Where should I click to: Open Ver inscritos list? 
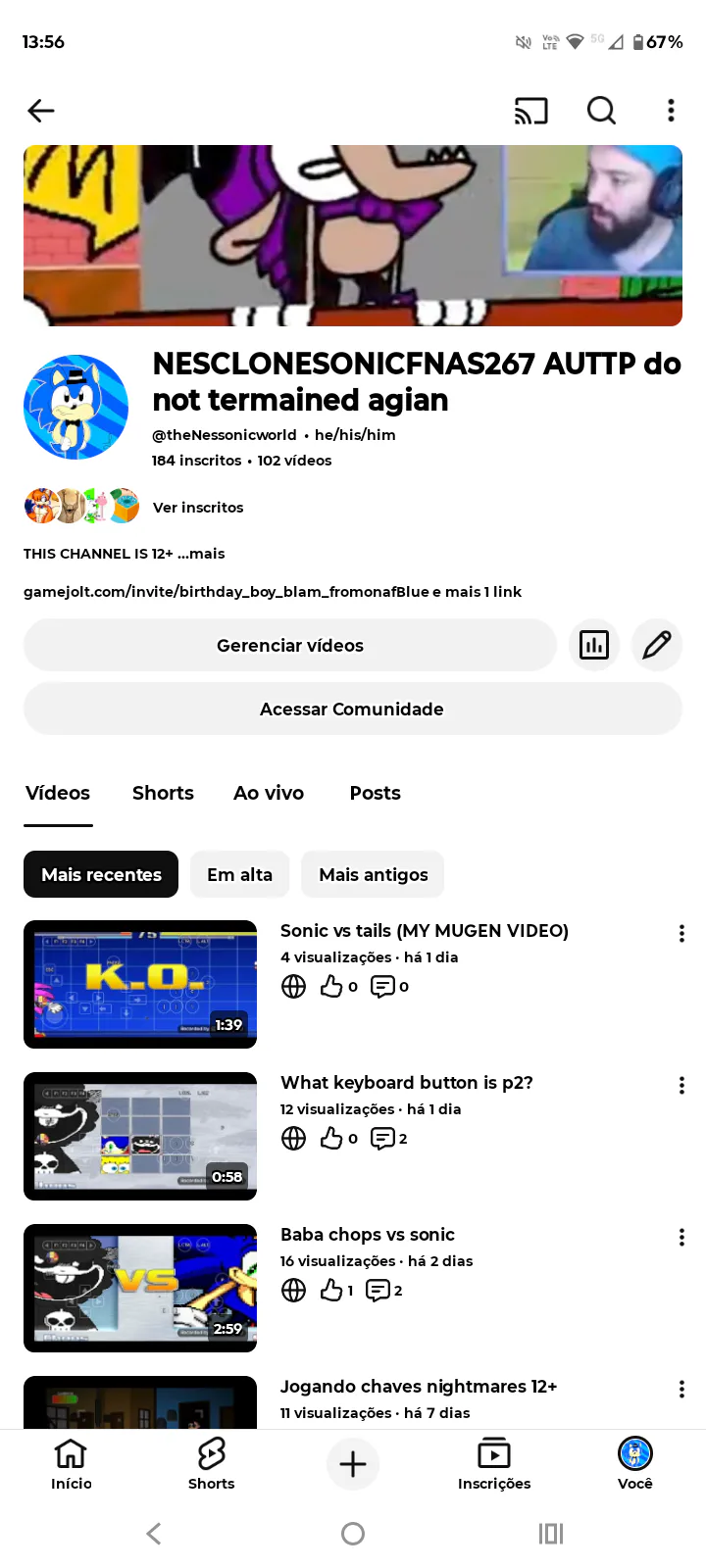(x=197, y=507)
